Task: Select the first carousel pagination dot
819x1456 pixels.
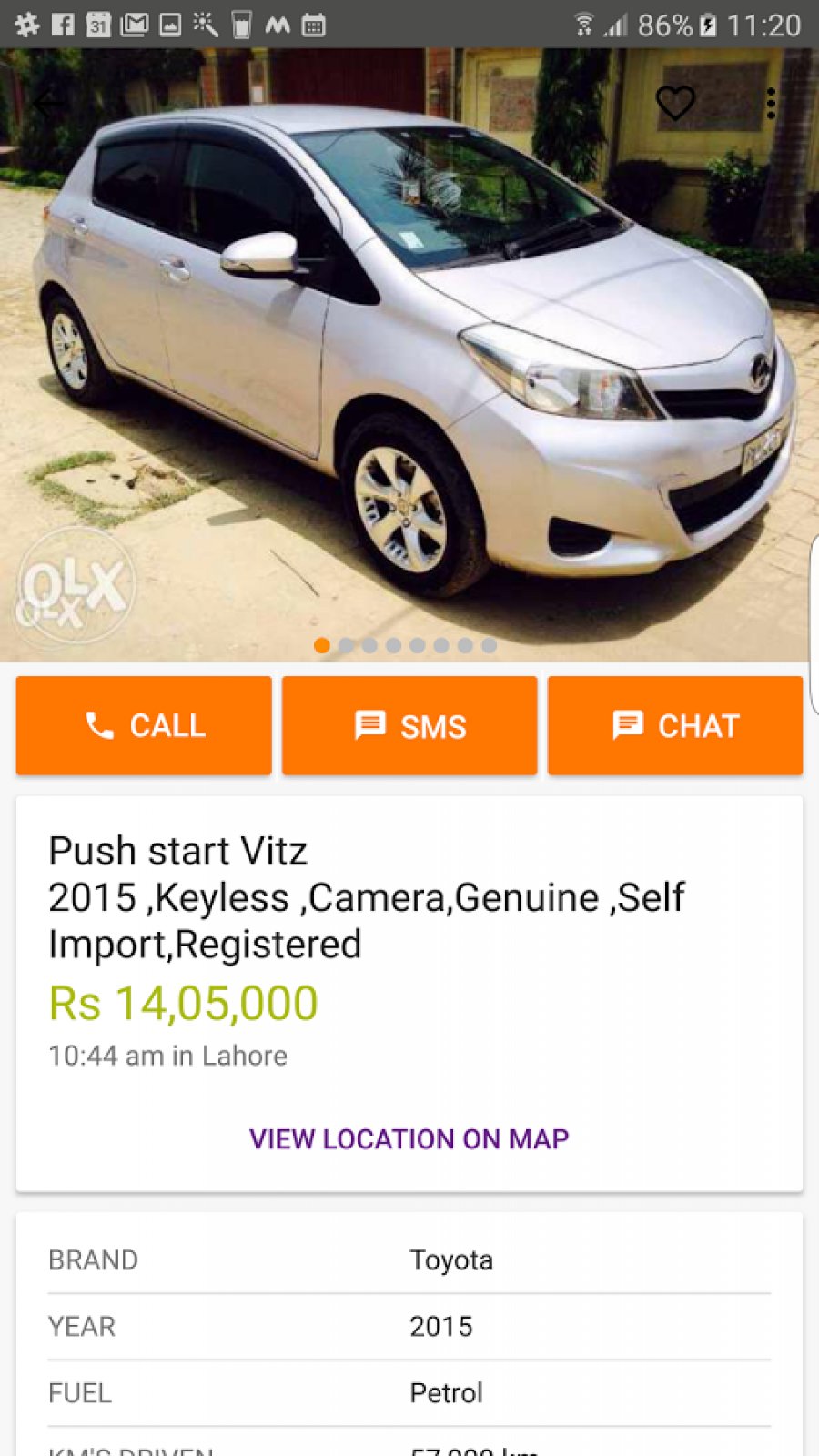Action: tap(321, 647)
